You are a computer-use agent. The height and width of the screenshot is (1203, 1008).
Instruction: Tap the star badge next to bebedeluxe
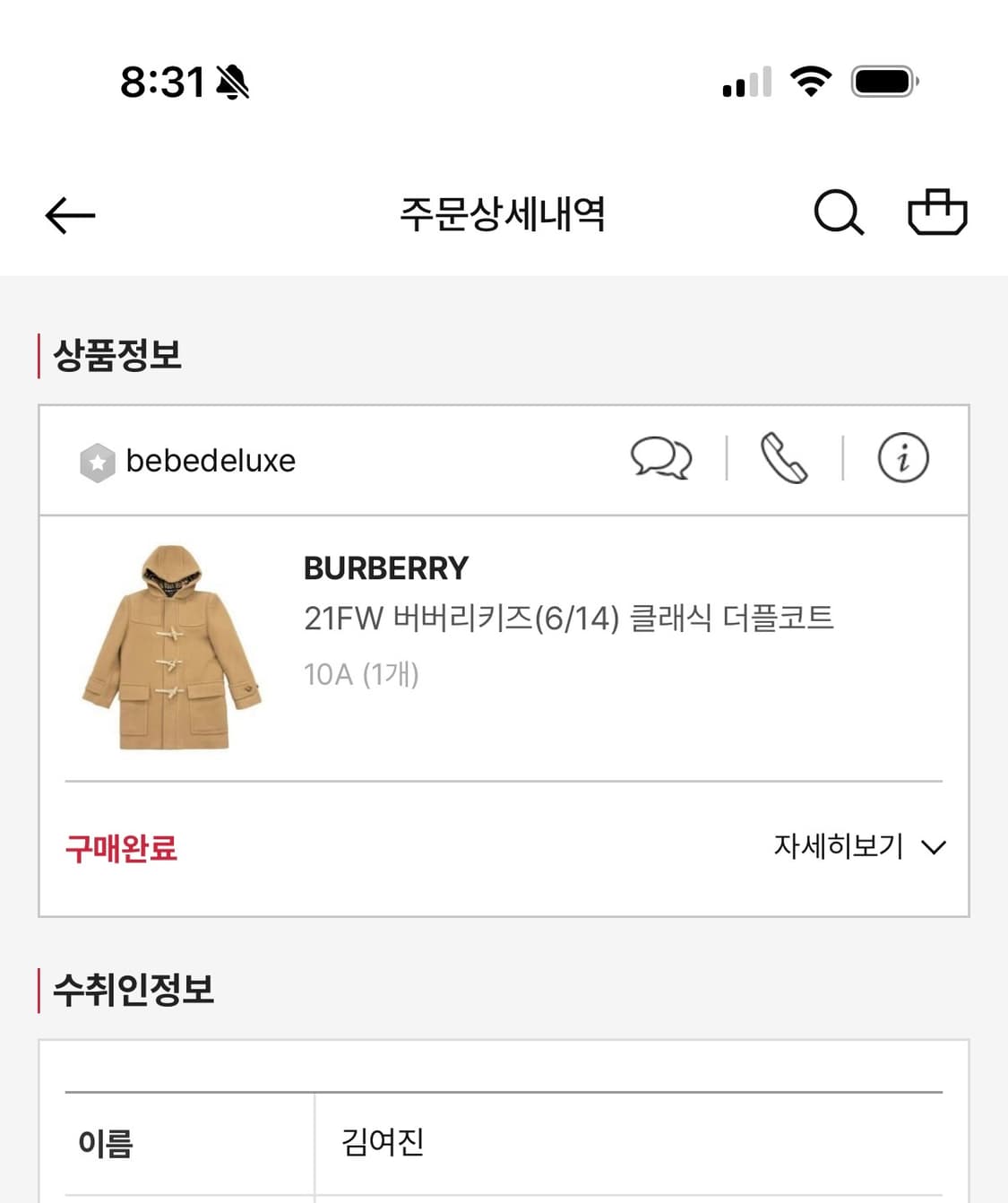97,460
